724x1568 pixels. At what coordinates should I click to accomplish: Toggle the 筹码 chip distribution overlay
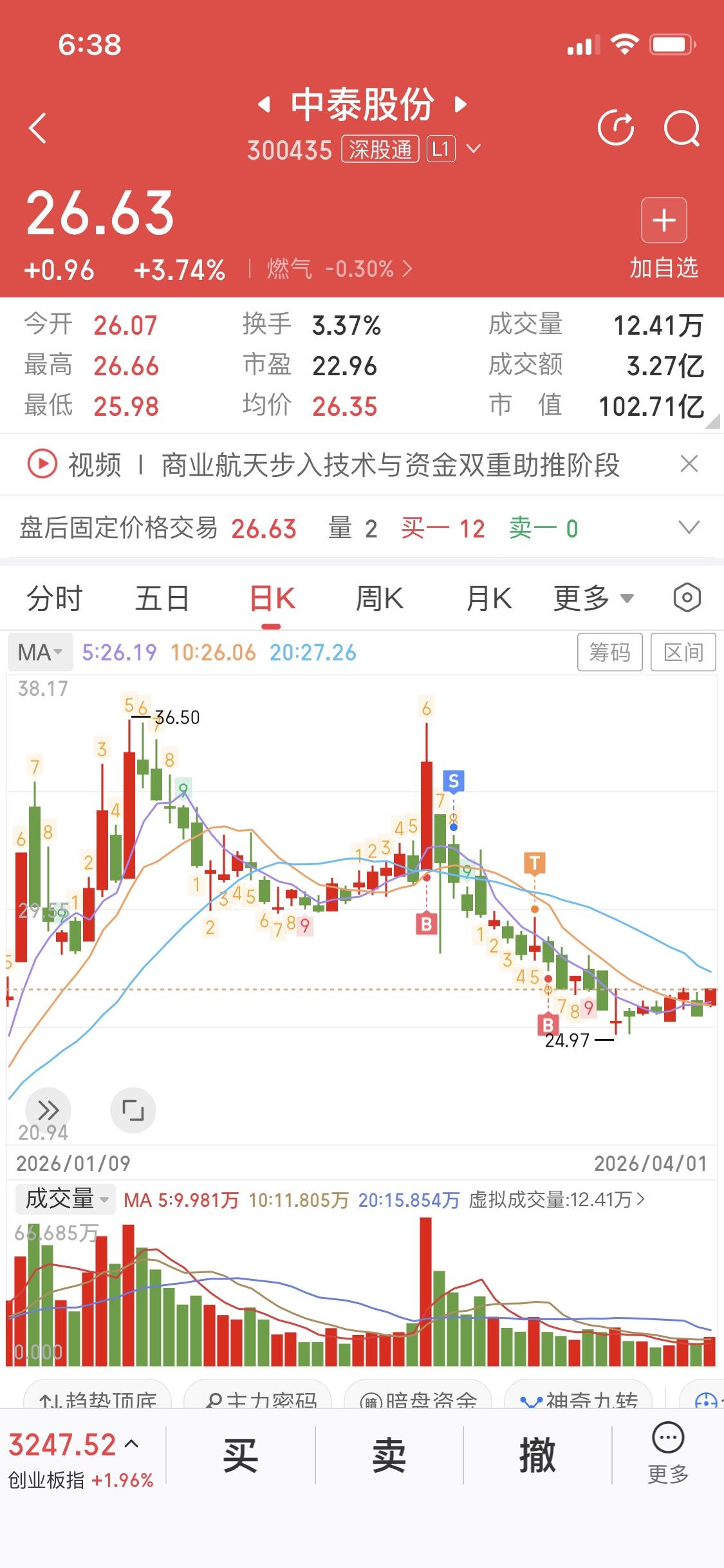click(x=609, y=651)
